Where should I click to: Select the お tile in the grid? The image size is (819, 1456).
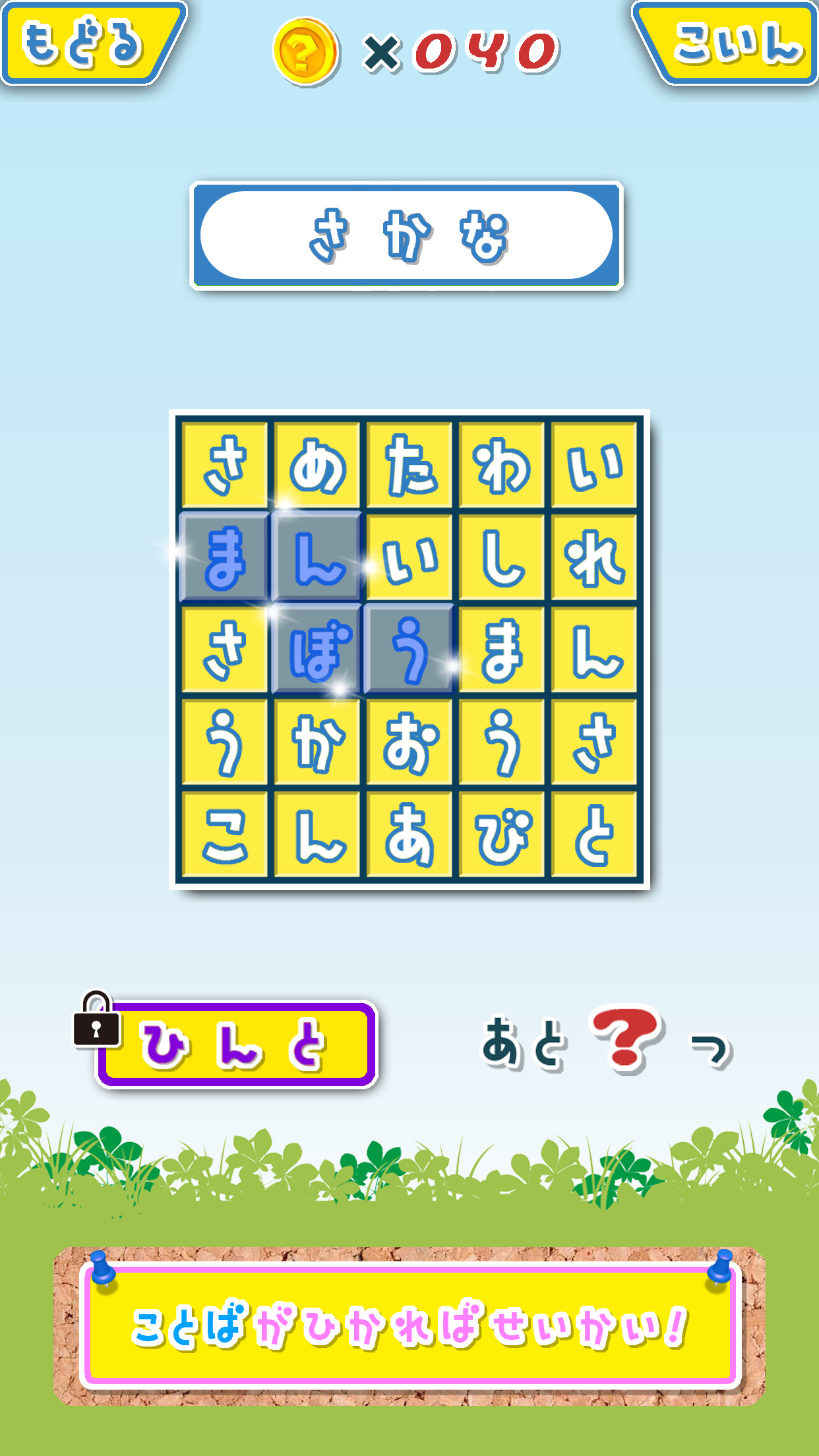pos(409,743)
